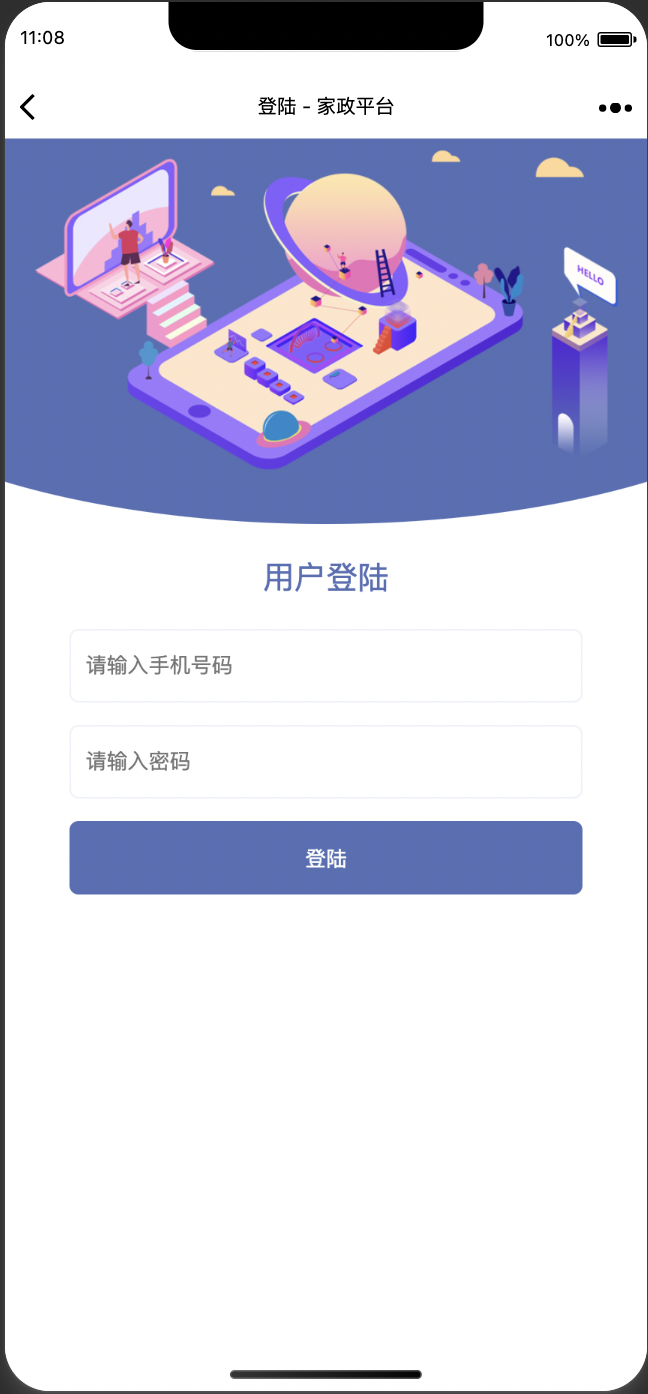Screen dimensions: 648x1394
Task: Open the three-dot overflow menu
Action: pos(615,108)
